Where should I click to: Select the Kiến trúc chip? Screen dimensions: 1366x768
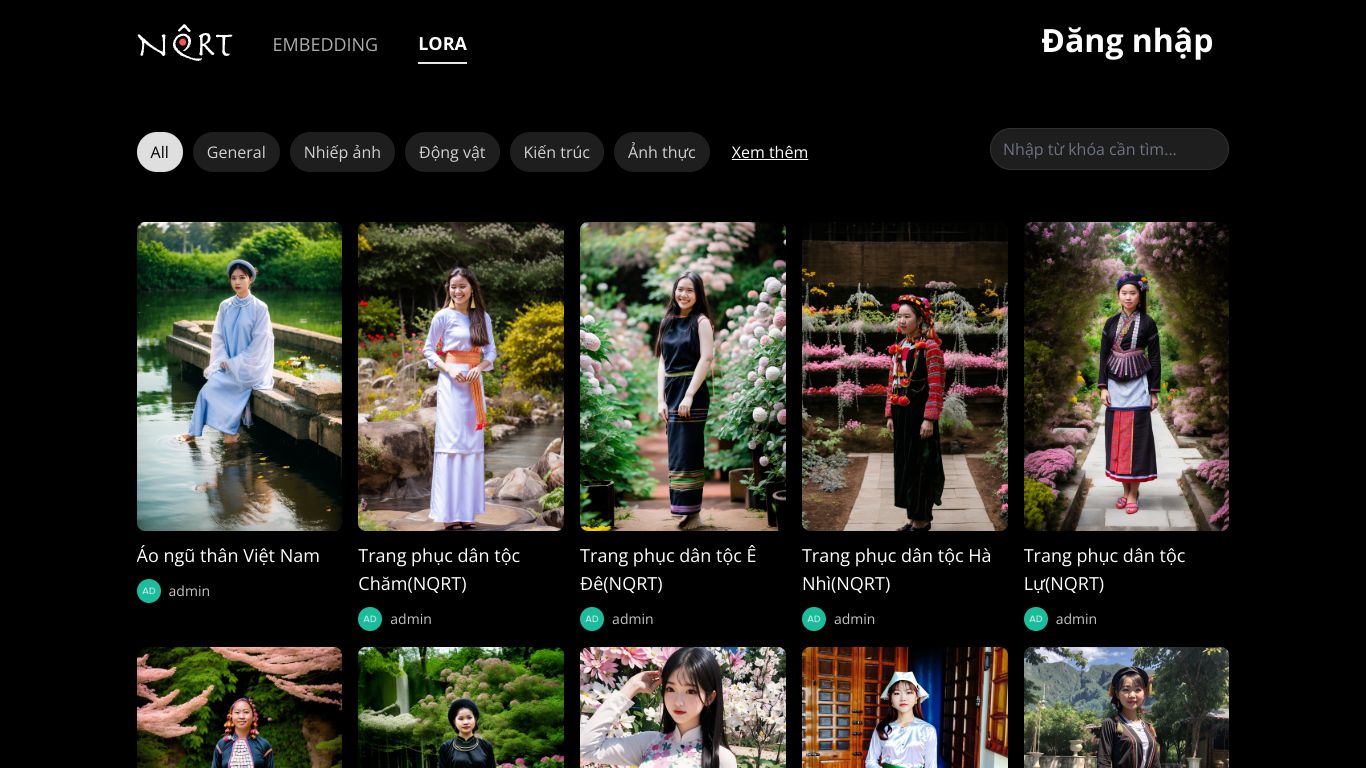(x=556, y=152)
